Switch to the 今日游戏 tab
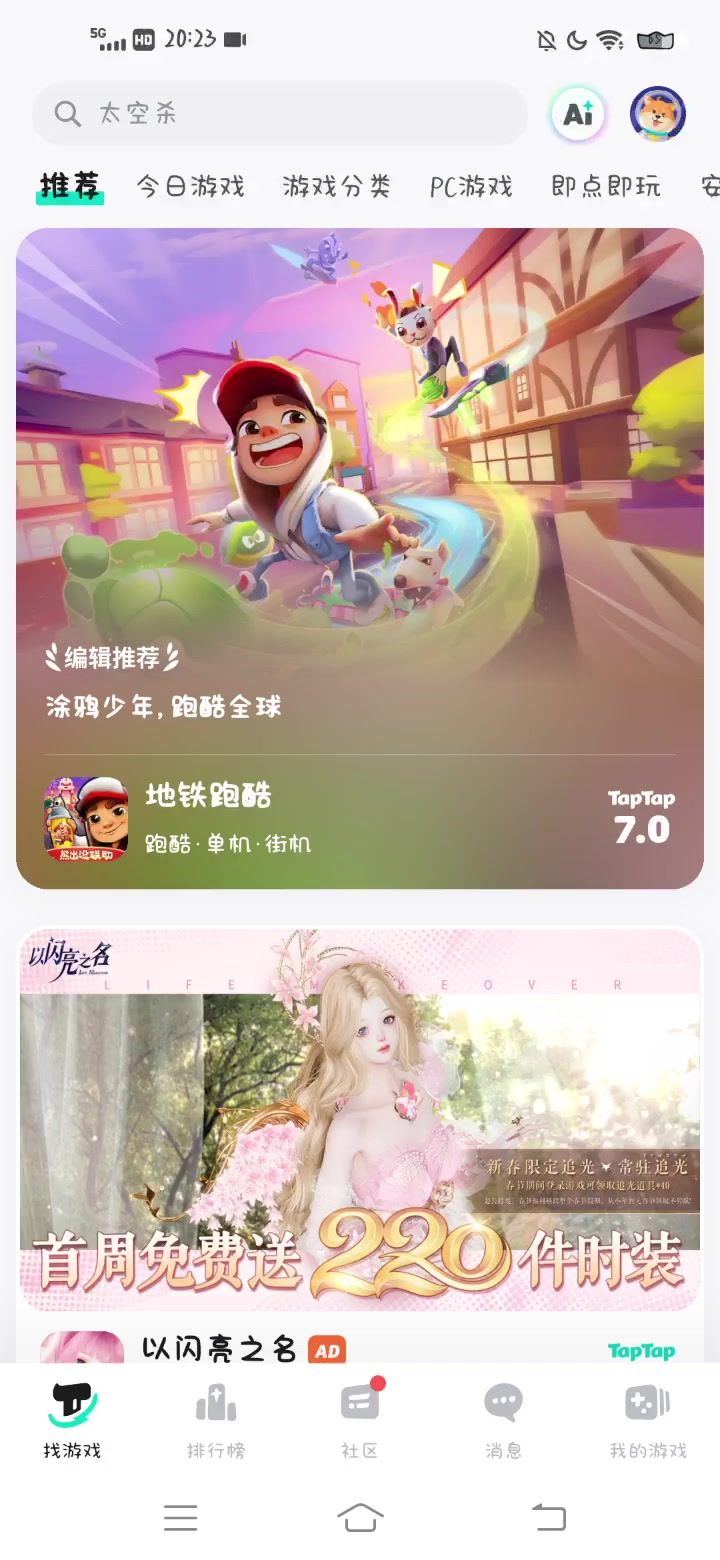The width and height of the screenshot is (720, 1560). click(x=190, y=186)
